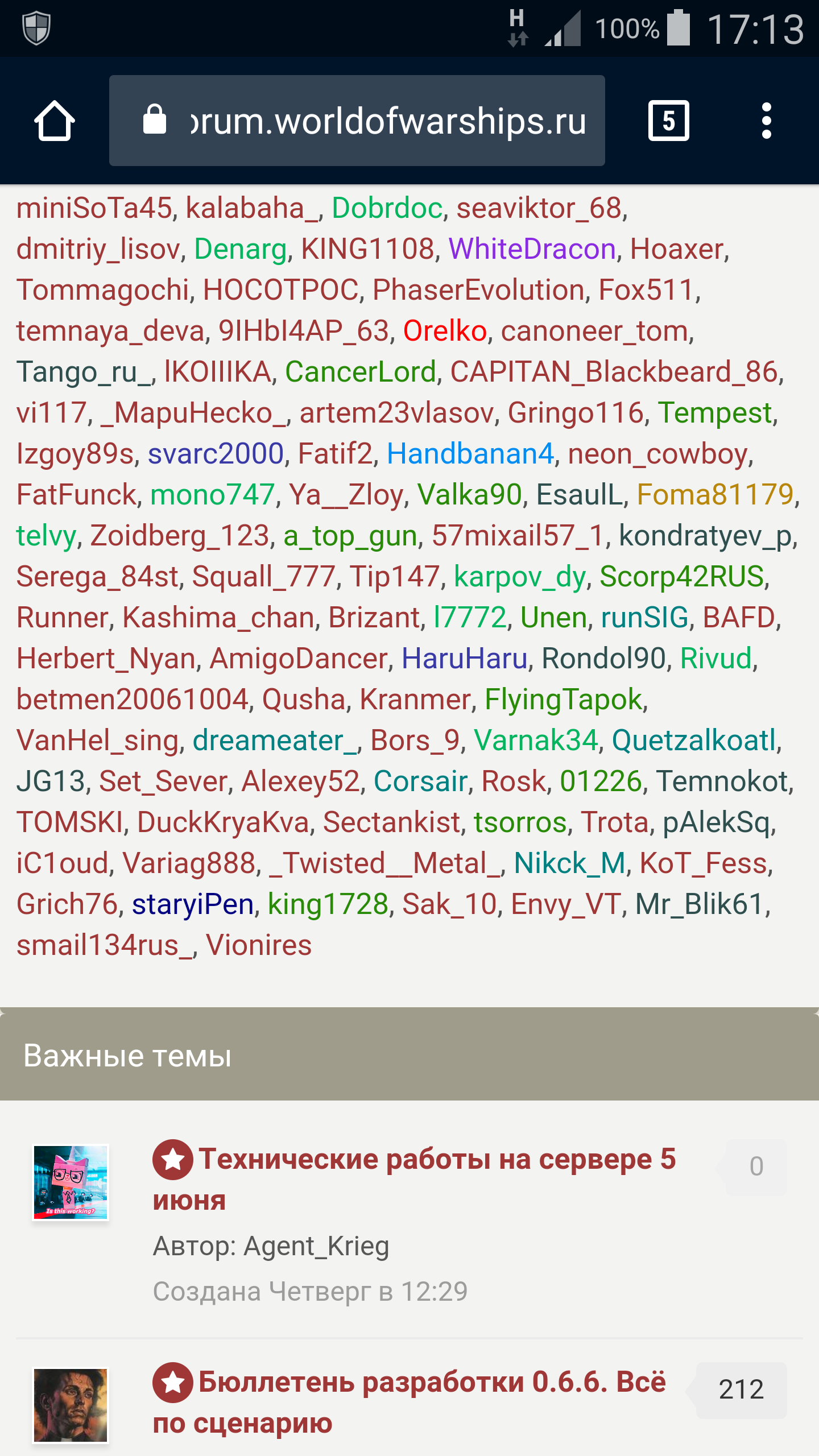Viewport: 819px width, 1456px height.
Task: Go to the browser home page
Action: [x=55, y=121]
